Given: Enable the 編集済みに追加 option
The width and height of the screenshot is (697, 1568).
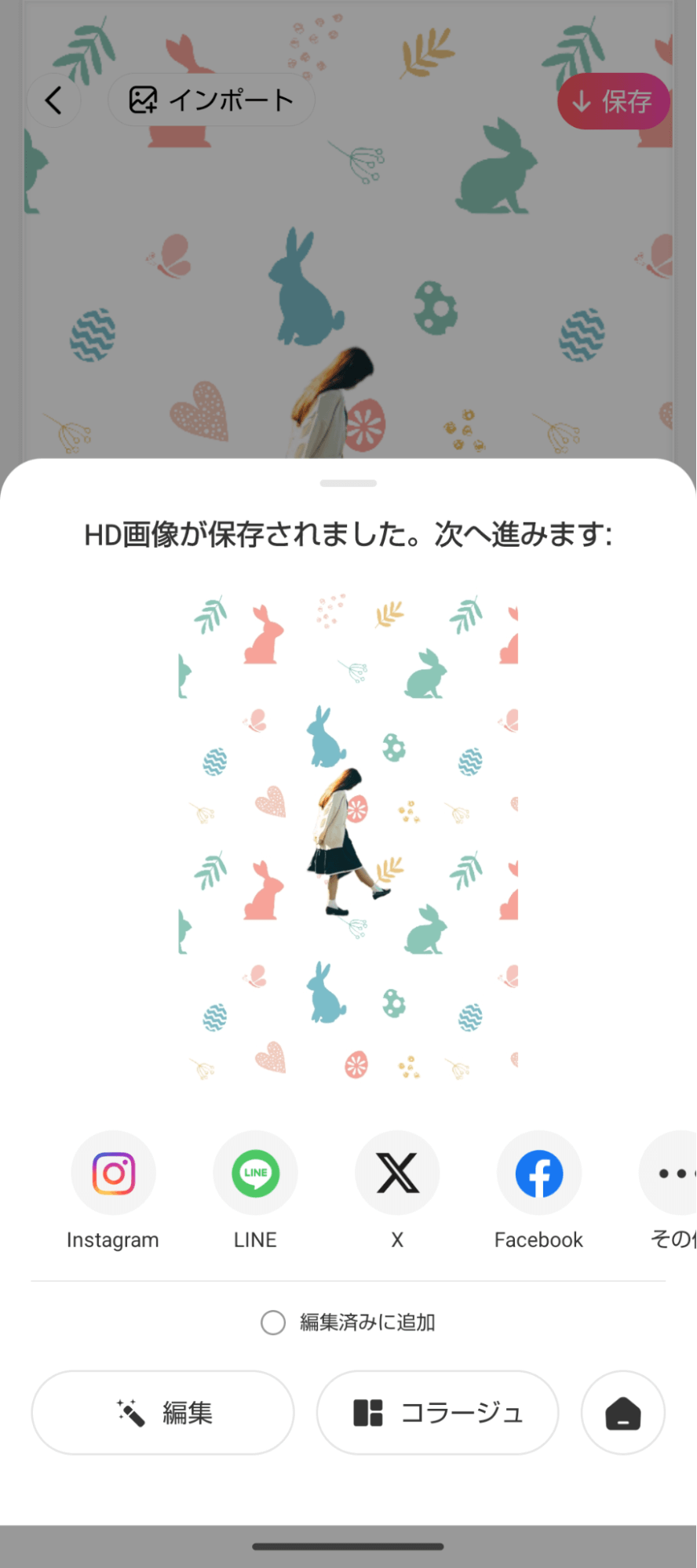Looking at the screenshot, I should [x=272, y=1322].
